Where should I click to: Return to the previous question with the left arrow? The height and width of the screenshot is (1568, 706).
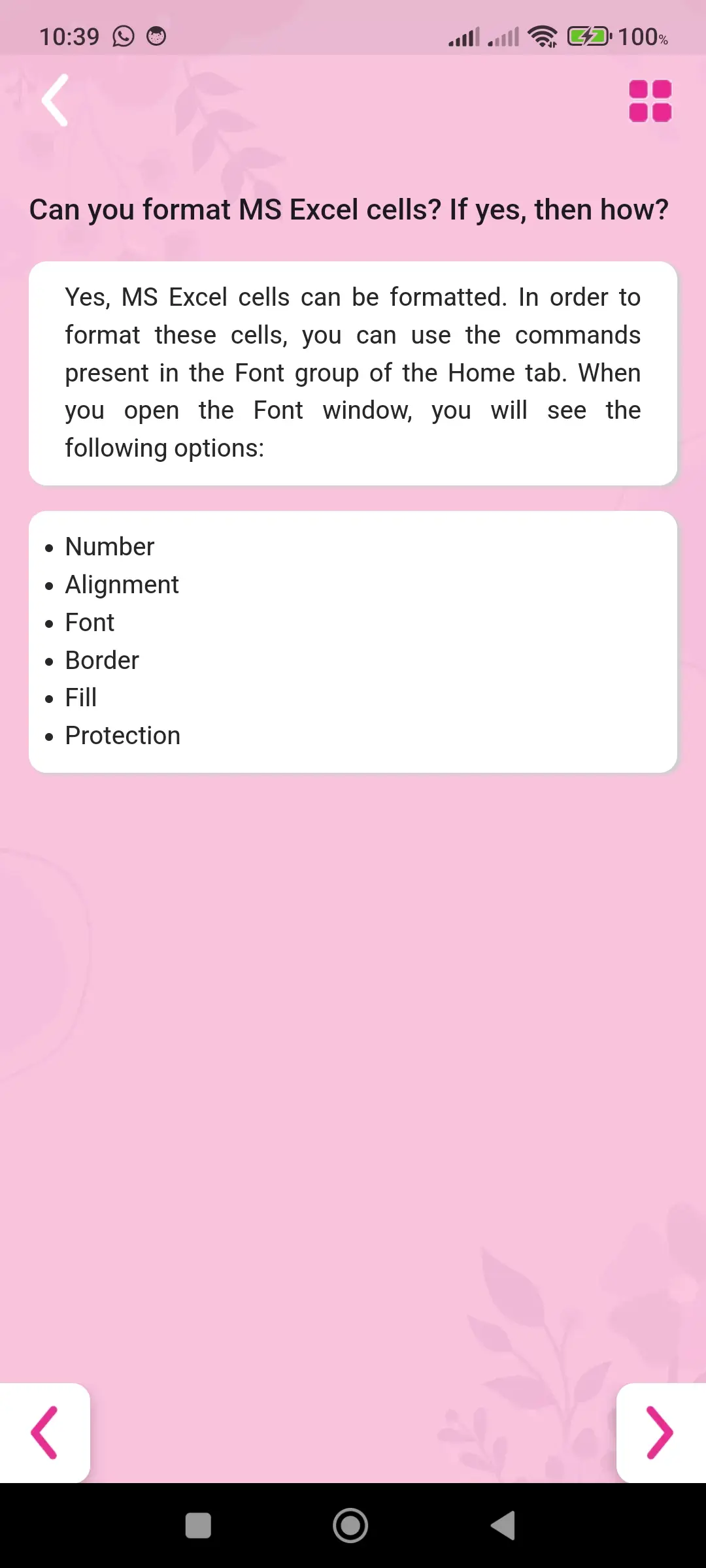[46, 1432]
